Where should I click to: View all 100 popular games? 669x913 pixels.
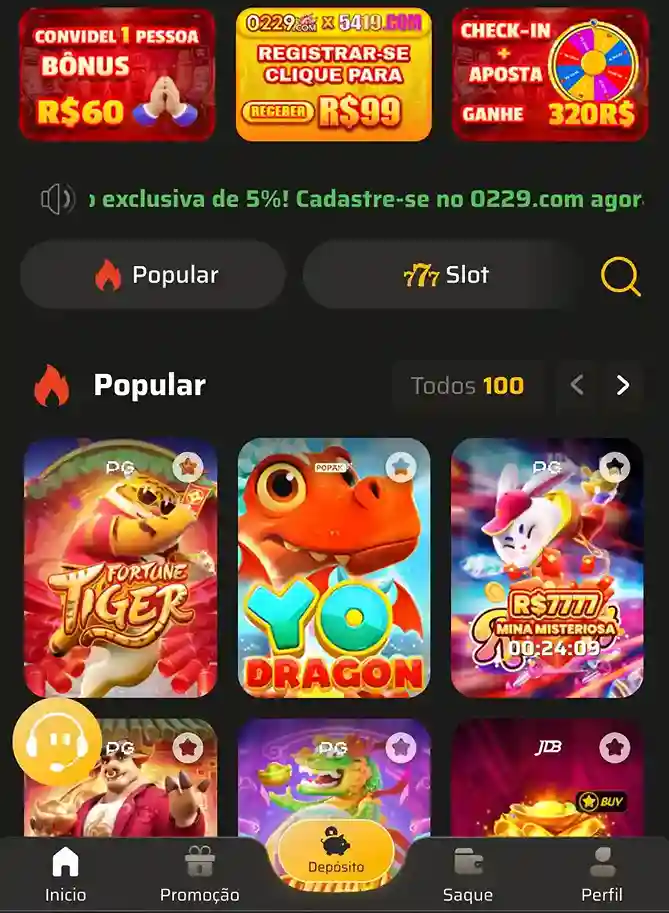467,385
